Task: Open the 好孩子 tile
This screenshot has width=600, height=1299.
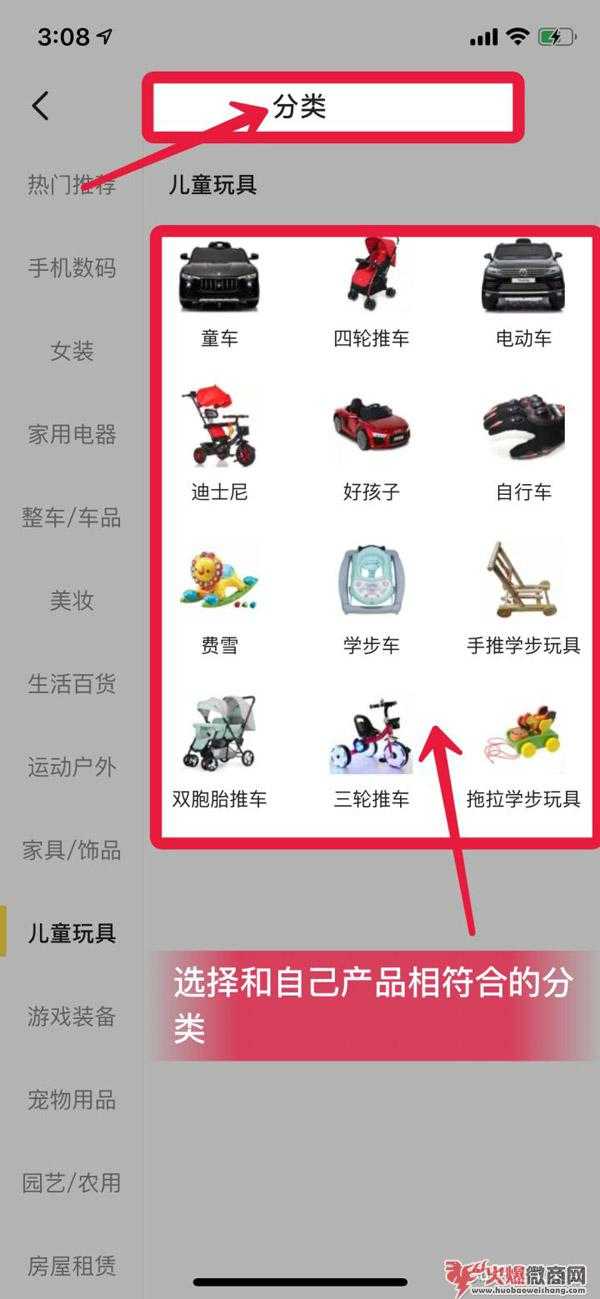Action: [x=371, y=445]
